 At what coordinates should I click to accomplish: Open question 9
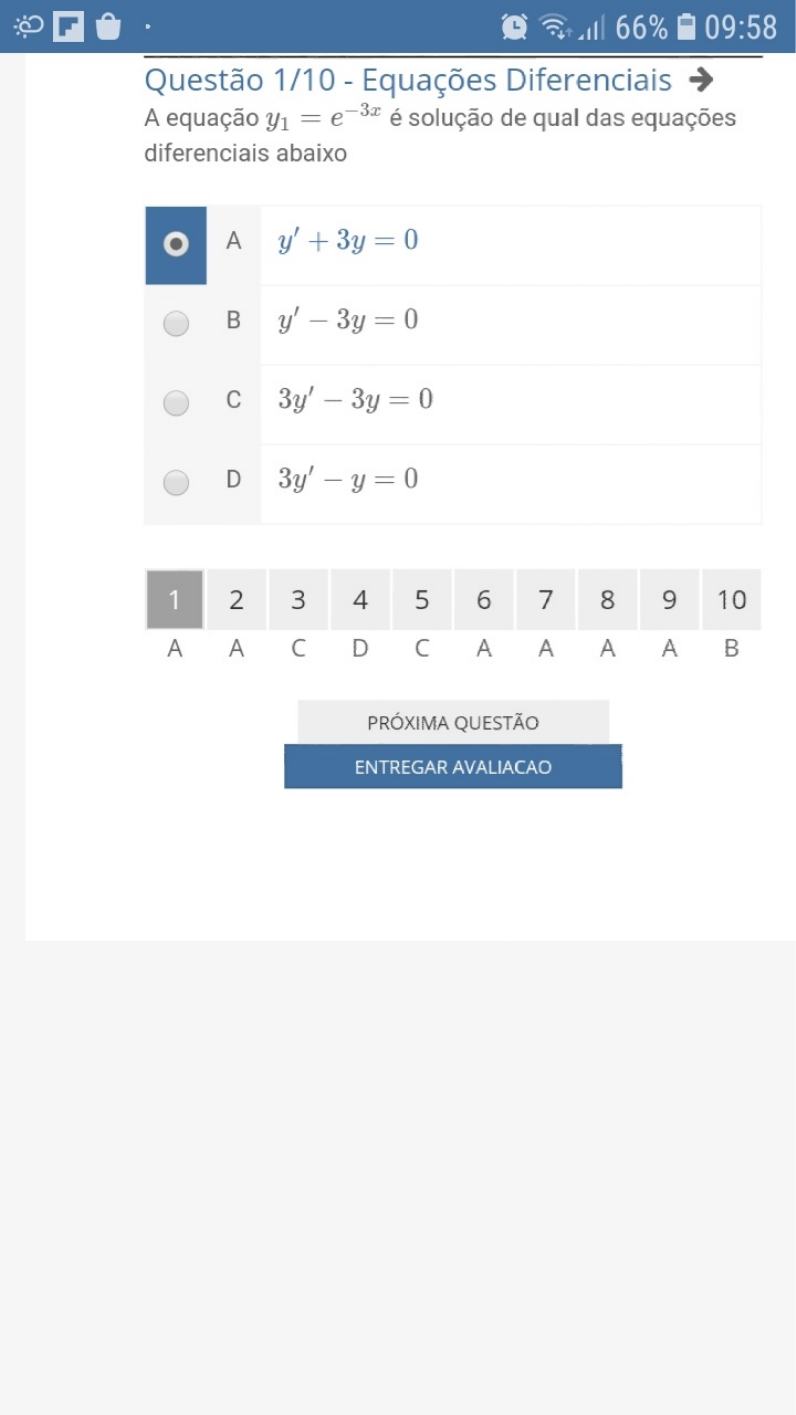[670, 600]
